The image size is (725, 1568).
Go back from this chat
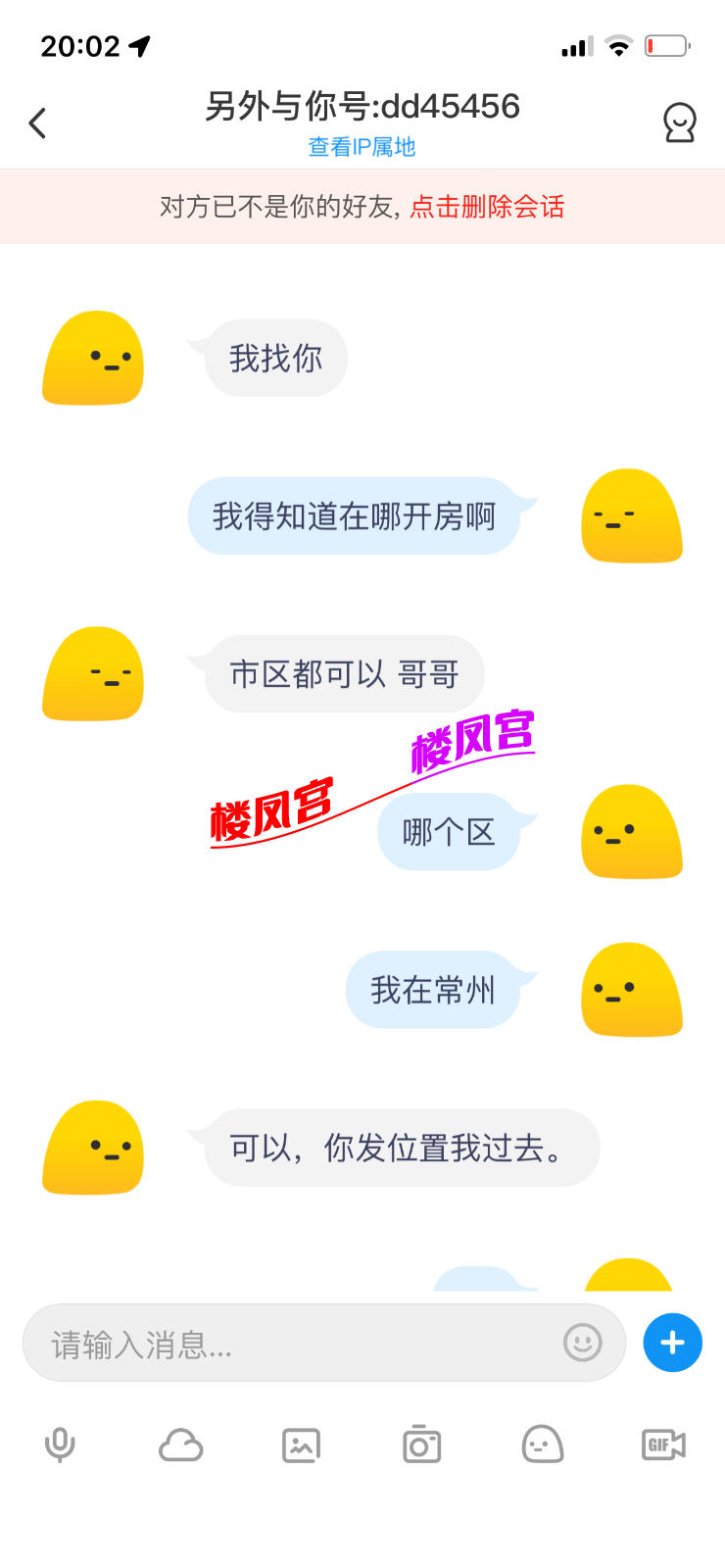point(38,123)
